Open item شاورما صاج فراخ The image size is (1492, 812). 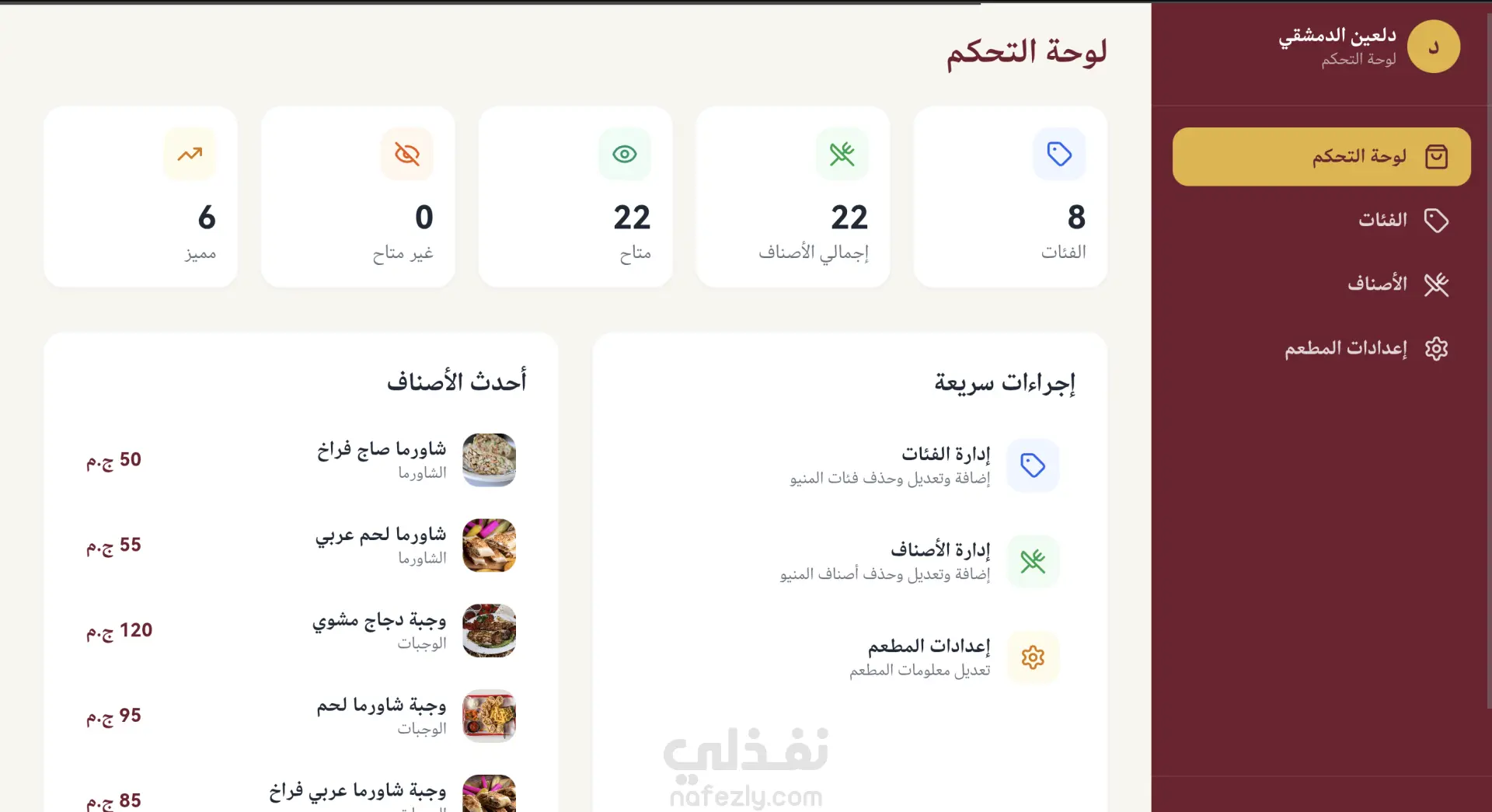pos(301,460)
